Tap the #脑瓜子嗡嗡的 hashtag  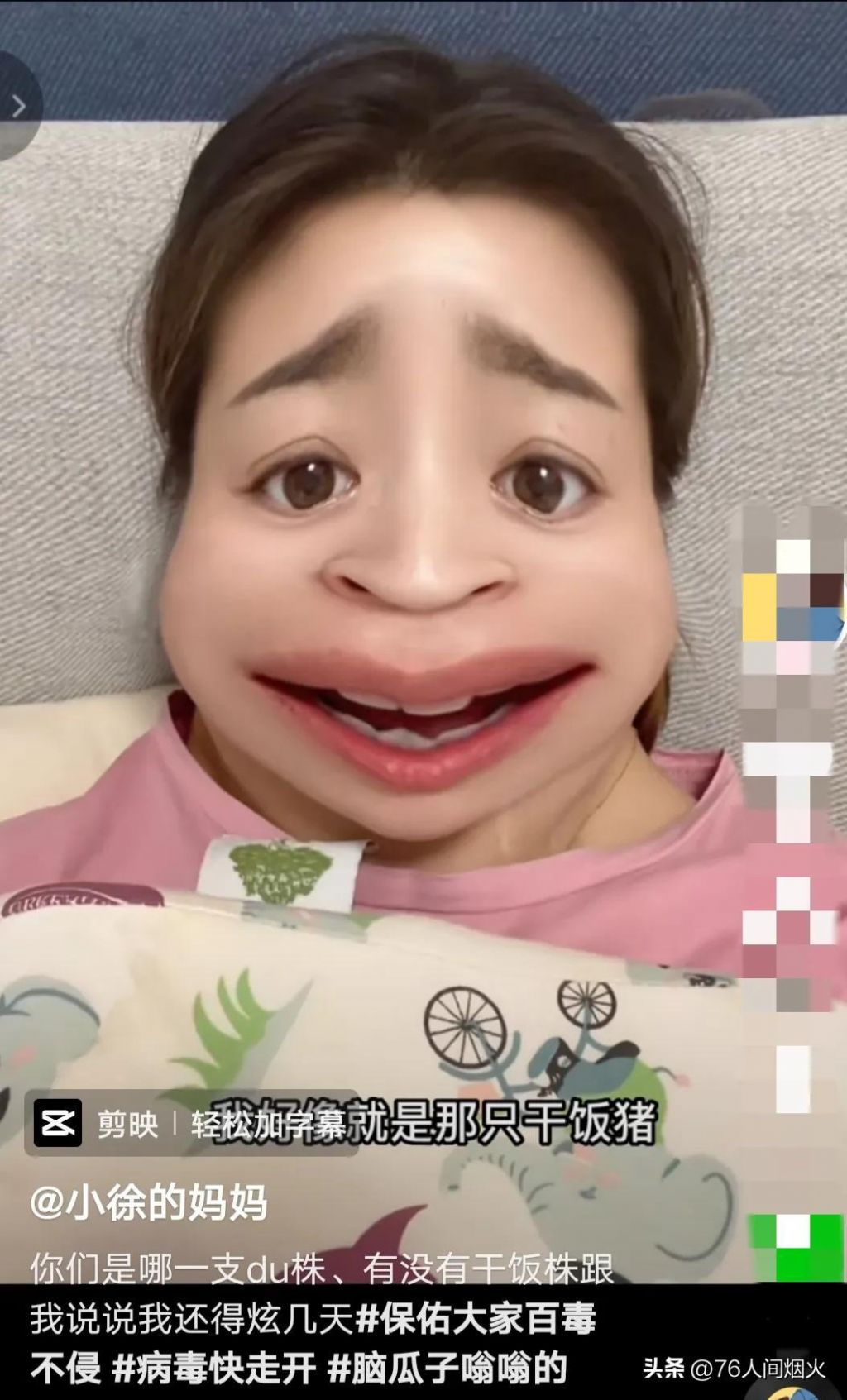click(x=447, y=1369)
